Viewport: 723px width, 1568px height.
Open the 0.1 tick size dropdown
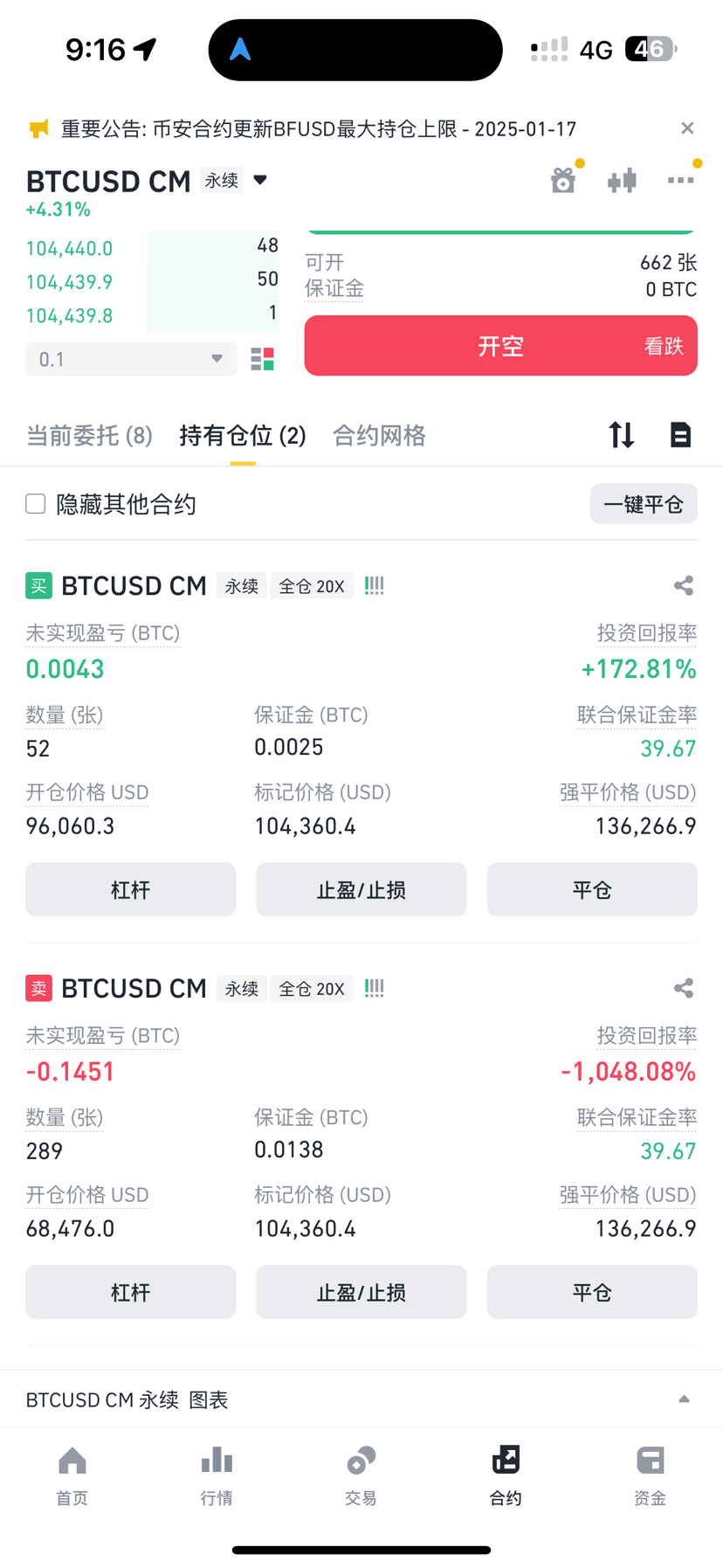click(x=130, y=359)
